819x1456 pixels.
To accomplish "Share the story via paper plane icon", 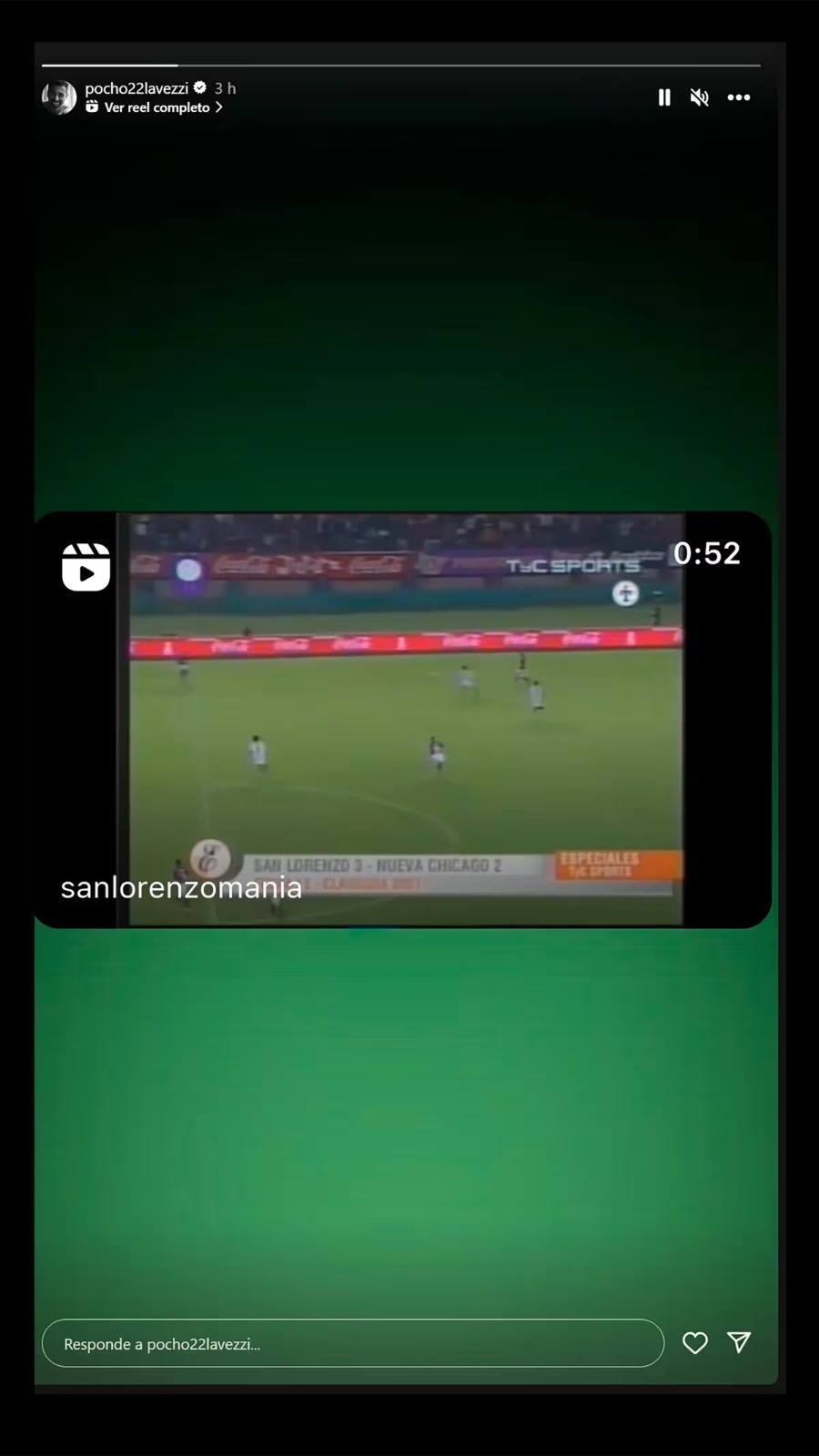I will point(739,1342).
